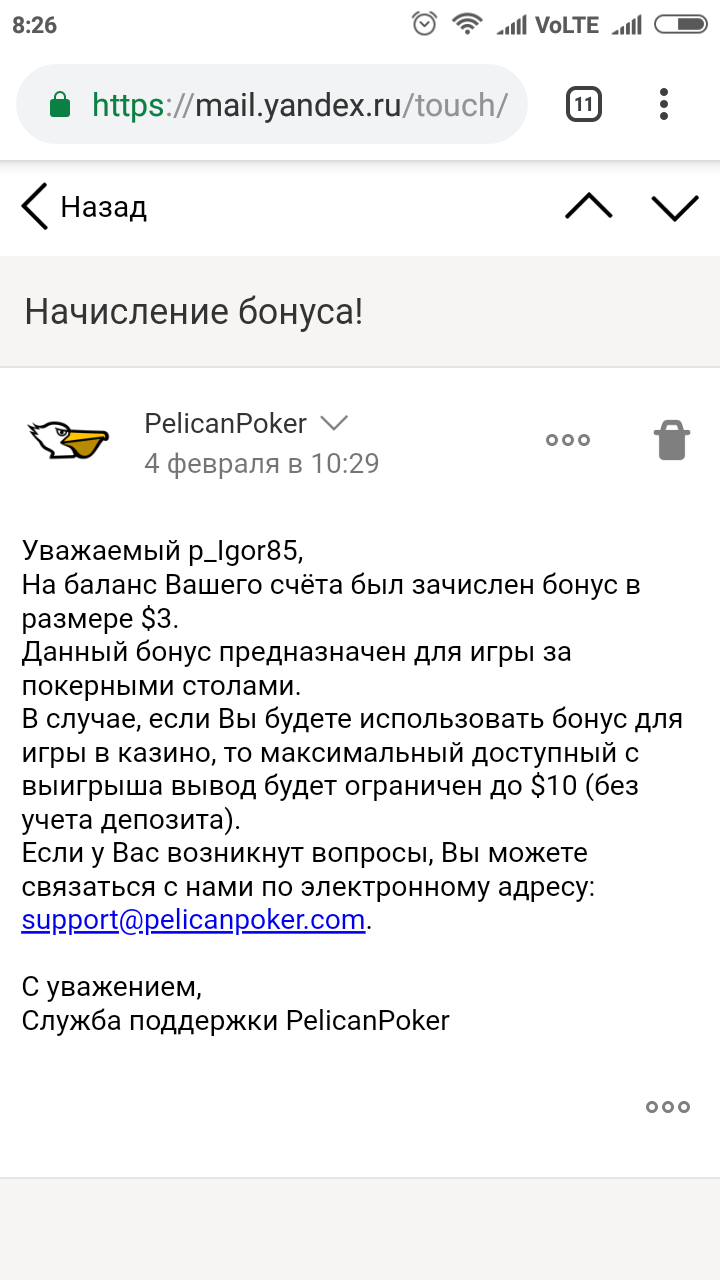720x1280 pixels.
Task: Expand sender details next to PelicanPoker
Action: point(333,423)
